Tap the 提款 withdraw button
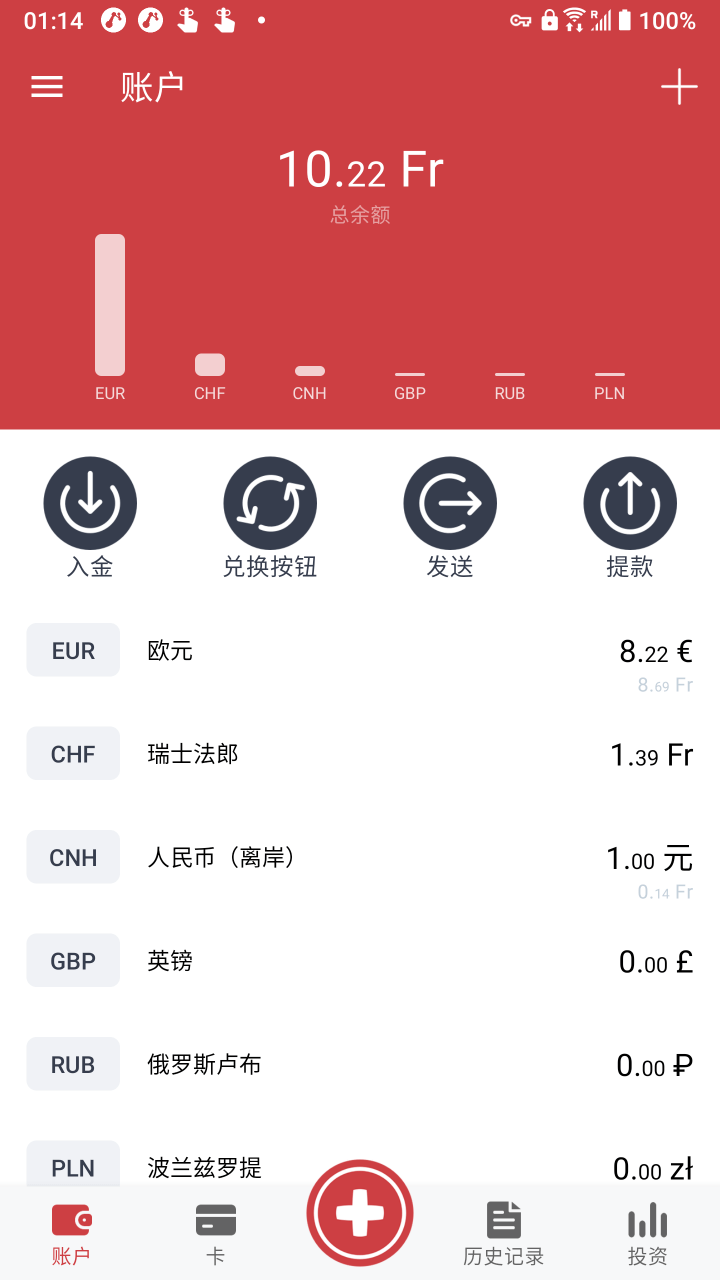The width and height of the screenshot is (720, 1280). 630,518
